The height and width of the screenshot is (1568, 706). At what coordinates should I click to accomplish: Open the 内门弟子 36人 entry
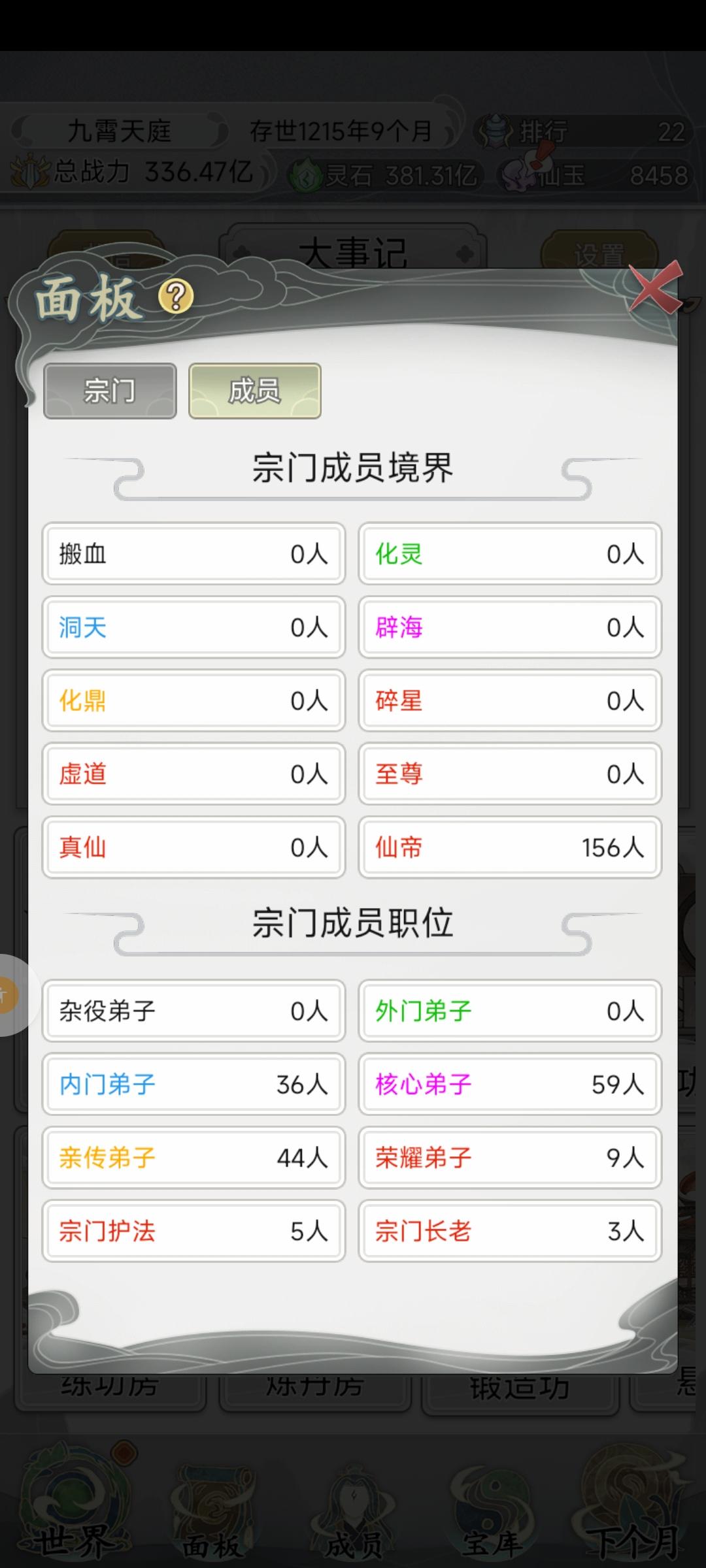[x=193, y=1085]
